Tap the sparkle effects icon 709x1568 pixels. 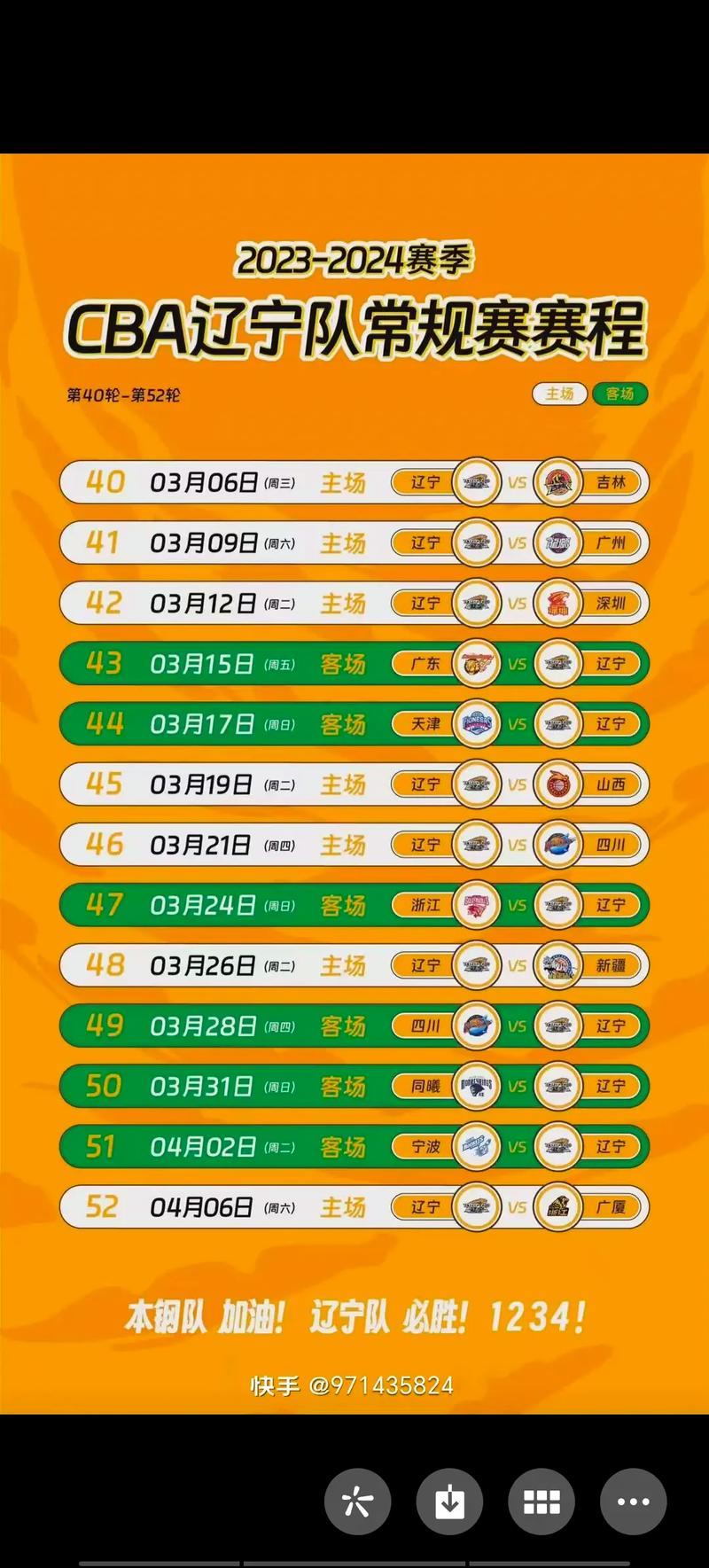(357, 1502)
